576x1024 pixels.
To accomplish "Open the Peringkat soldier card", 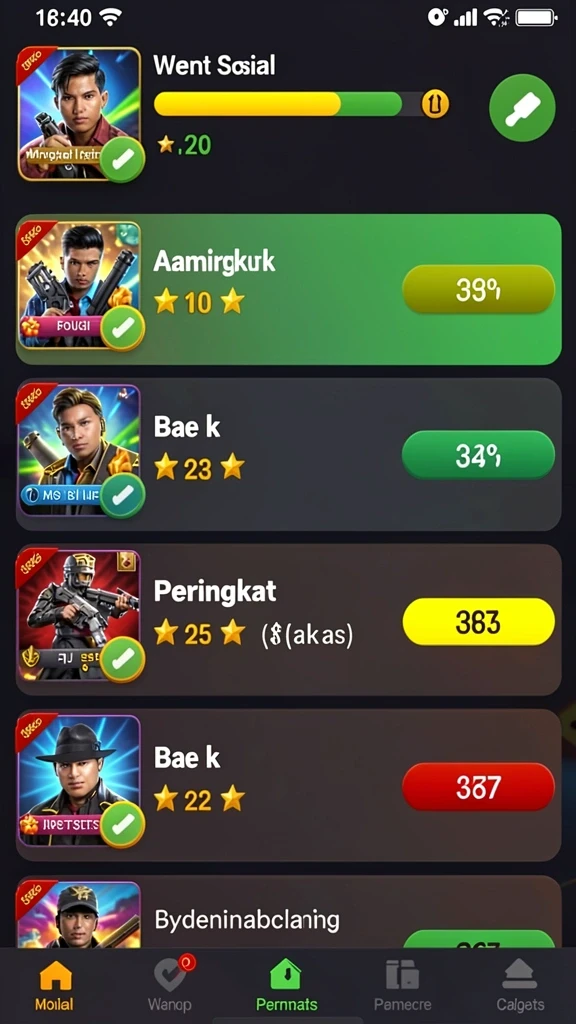I will point(78,615).
